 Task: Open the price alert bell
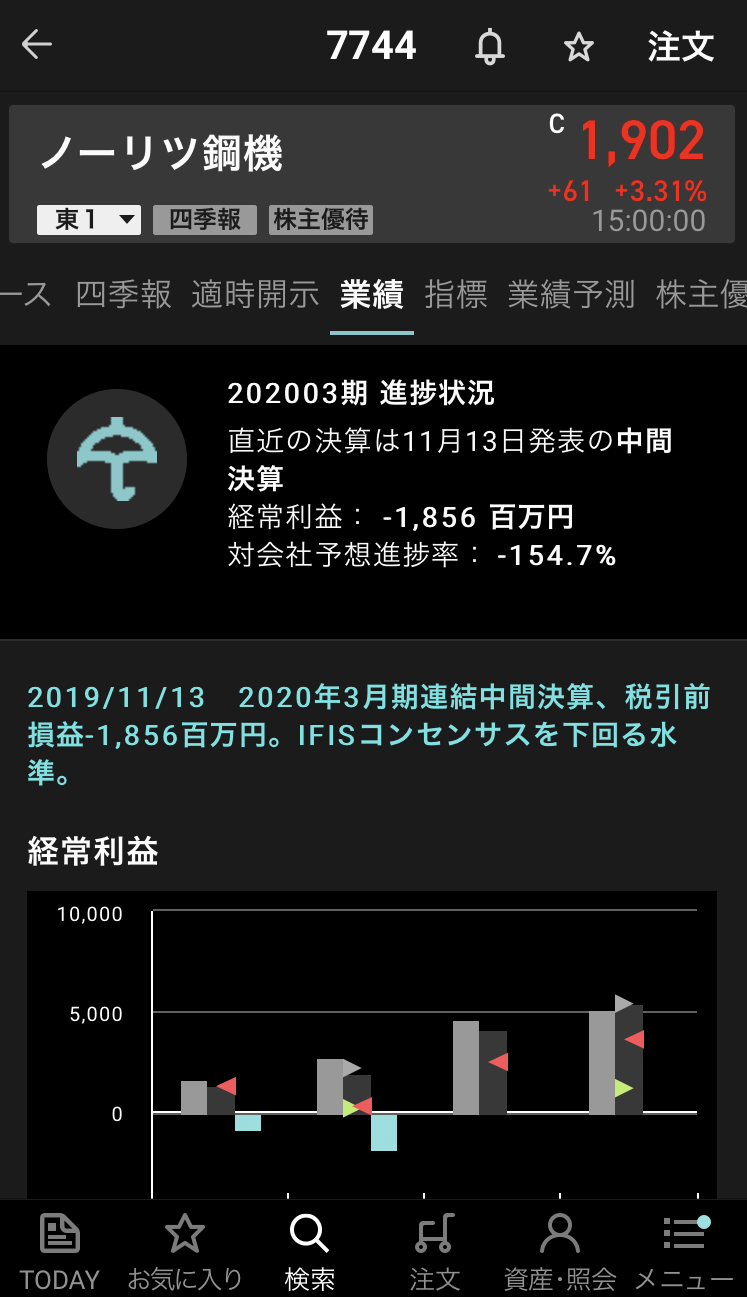(489, 46)
